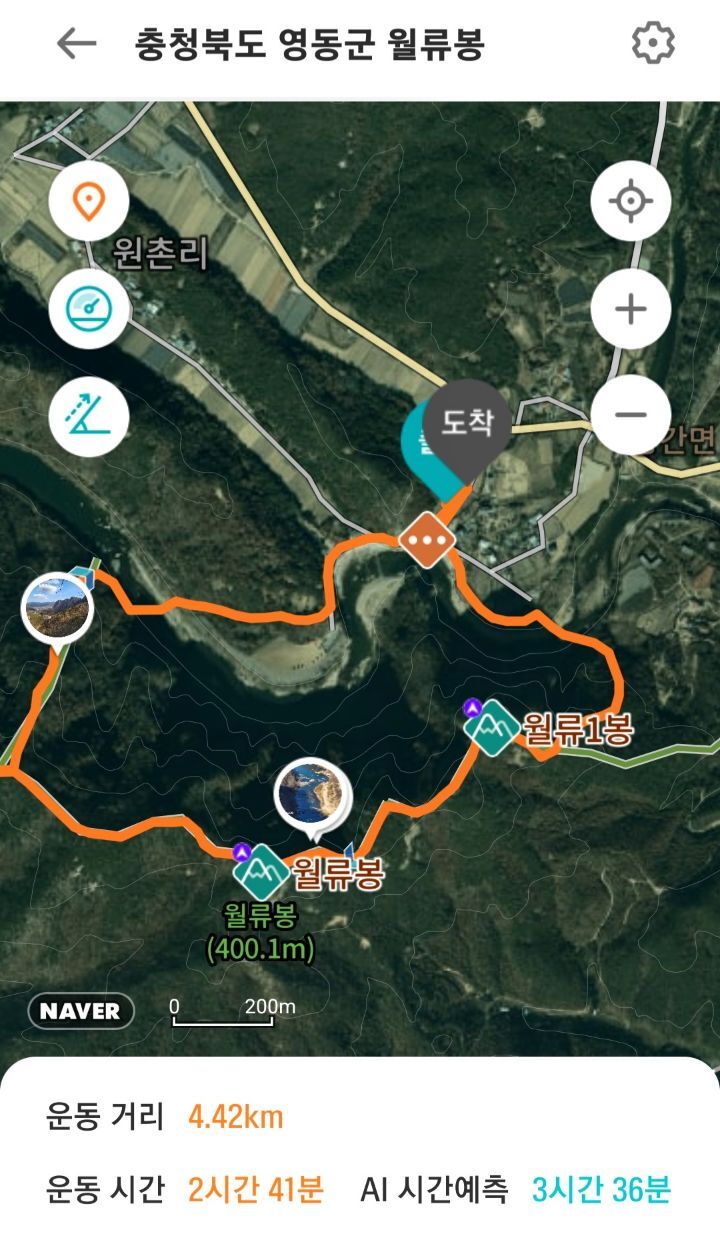This screenshot has width=720, height=1254.
Task: Zoom out the map with minus
Action: point(630,415)
